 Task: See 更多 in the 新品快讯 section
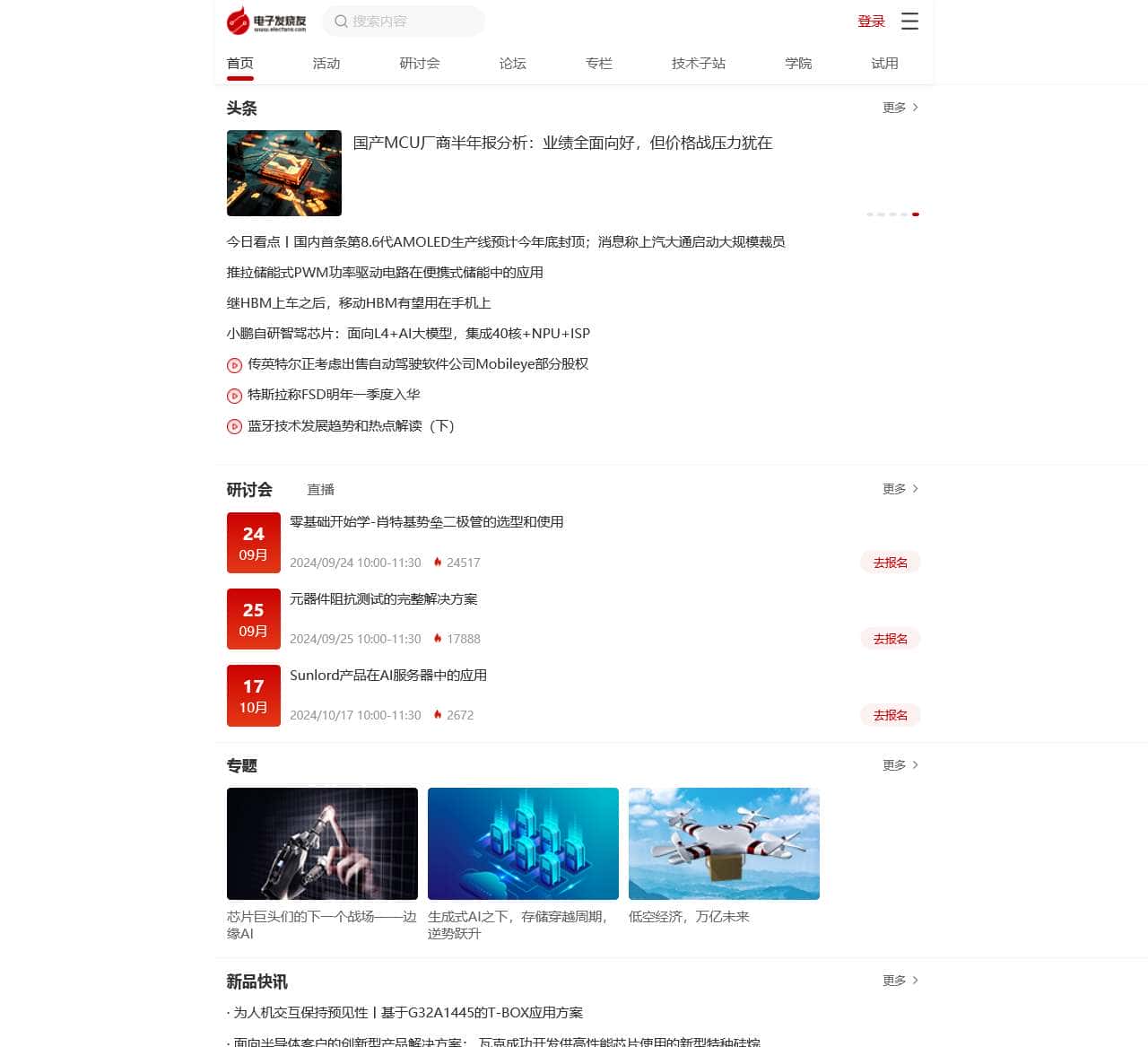click(900, 981)
